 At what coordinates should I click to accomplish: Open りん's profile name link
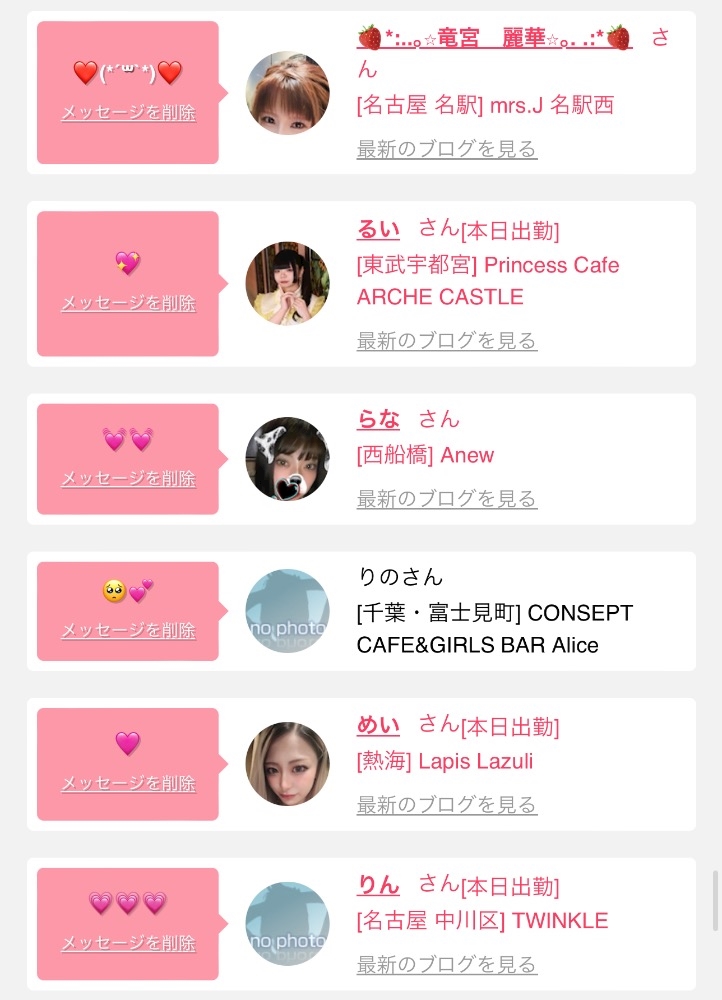click(378, 885)
